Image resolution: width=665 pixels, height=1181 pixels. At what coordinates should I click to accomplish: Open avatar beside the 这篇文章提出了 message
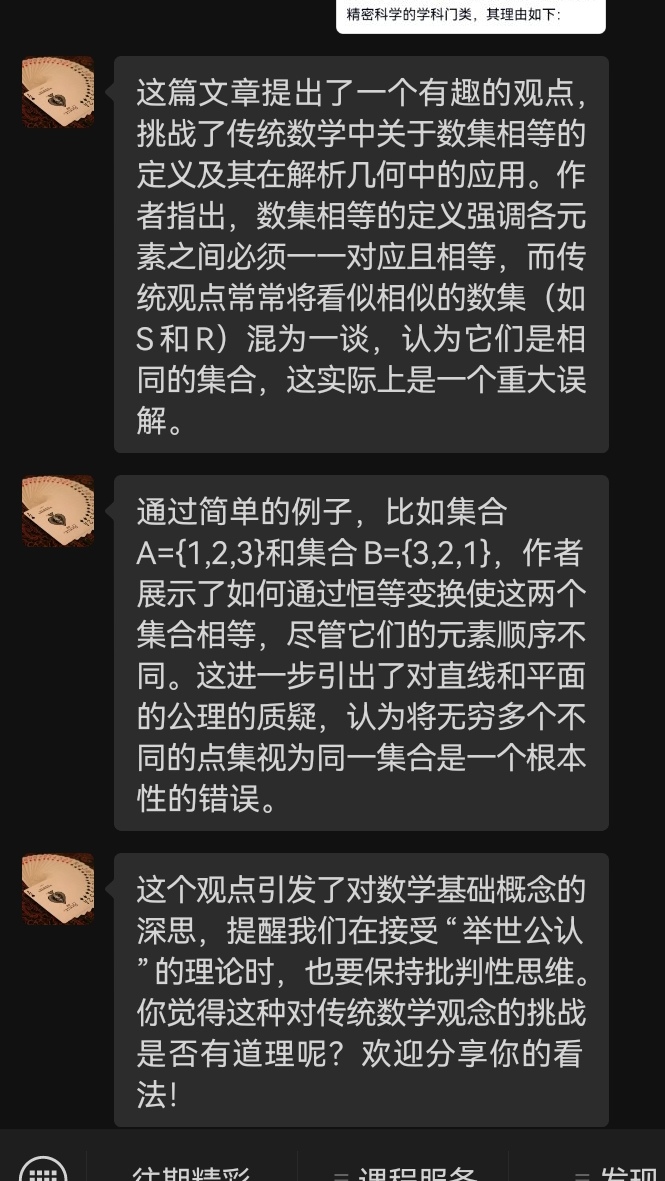(58, 92)
